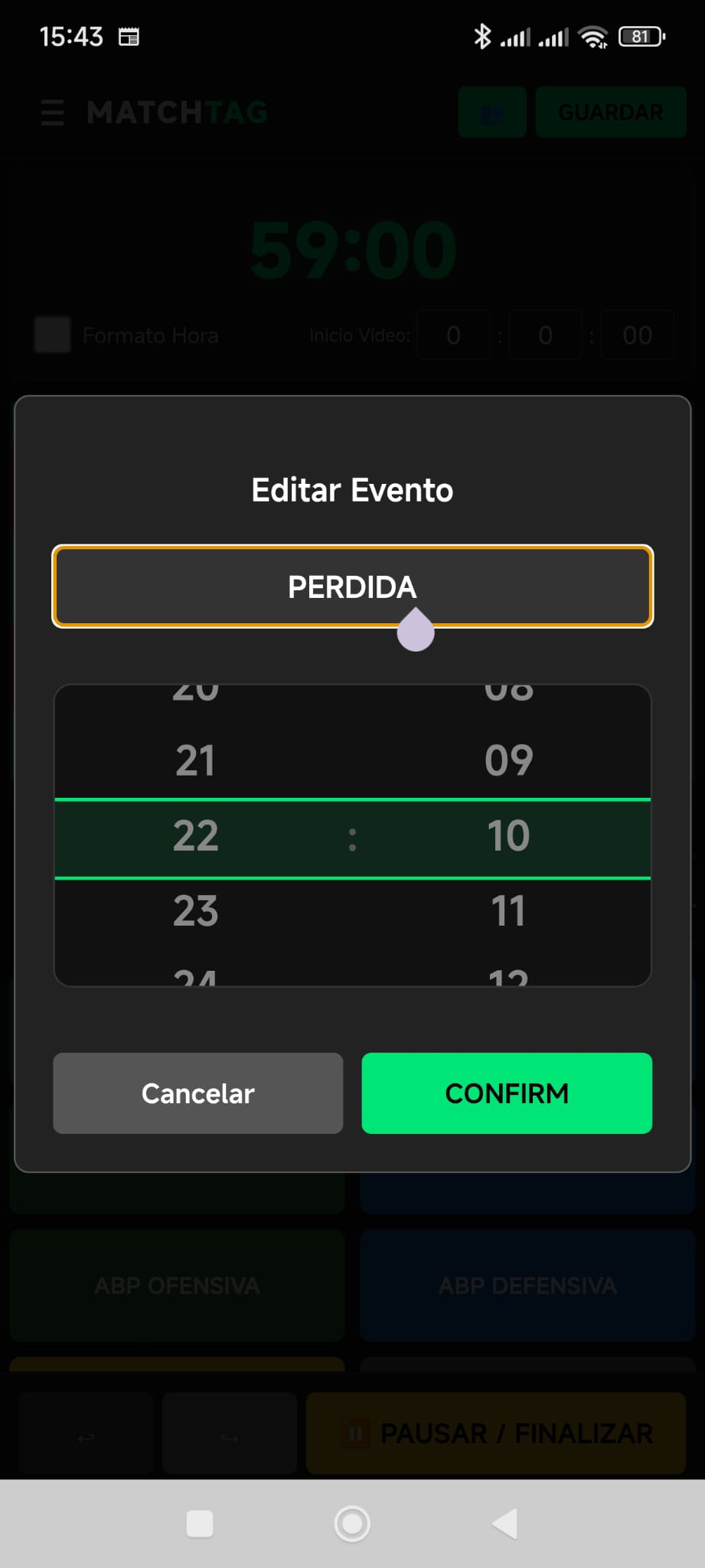
Task: Tap the battery indicator showing 81
Action: (641, 35)
